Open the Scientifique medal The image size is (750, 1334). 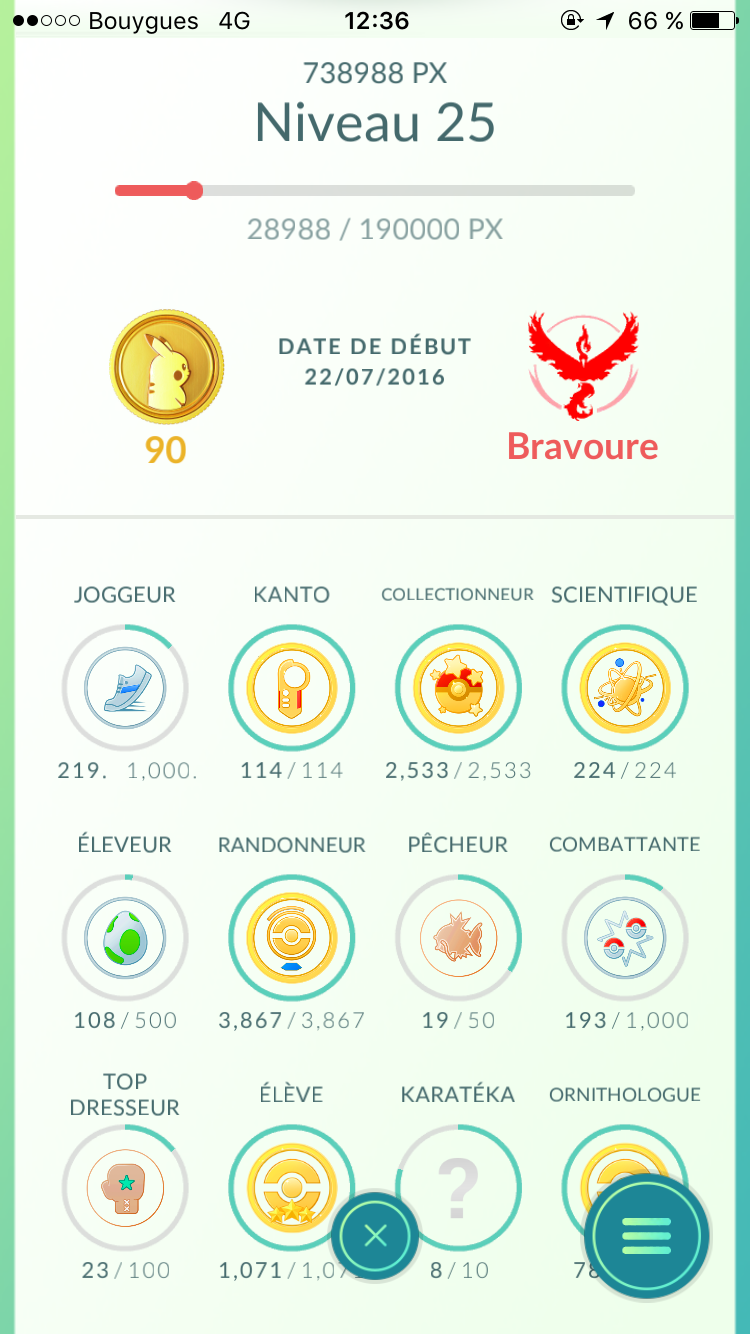624,687
